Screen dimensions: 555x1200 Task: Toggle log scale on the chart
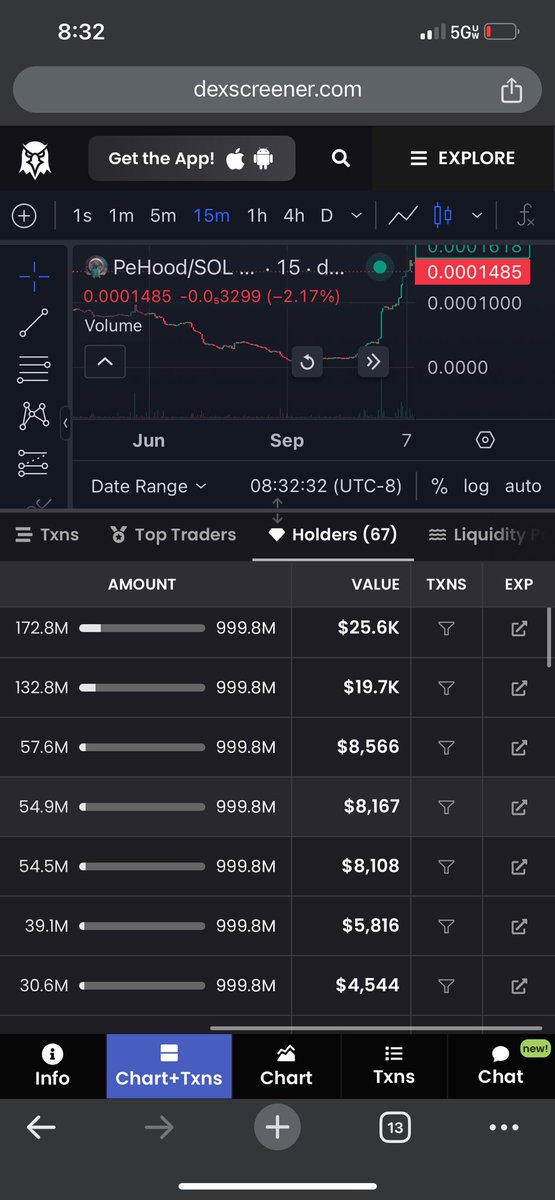tap(476, 486)
